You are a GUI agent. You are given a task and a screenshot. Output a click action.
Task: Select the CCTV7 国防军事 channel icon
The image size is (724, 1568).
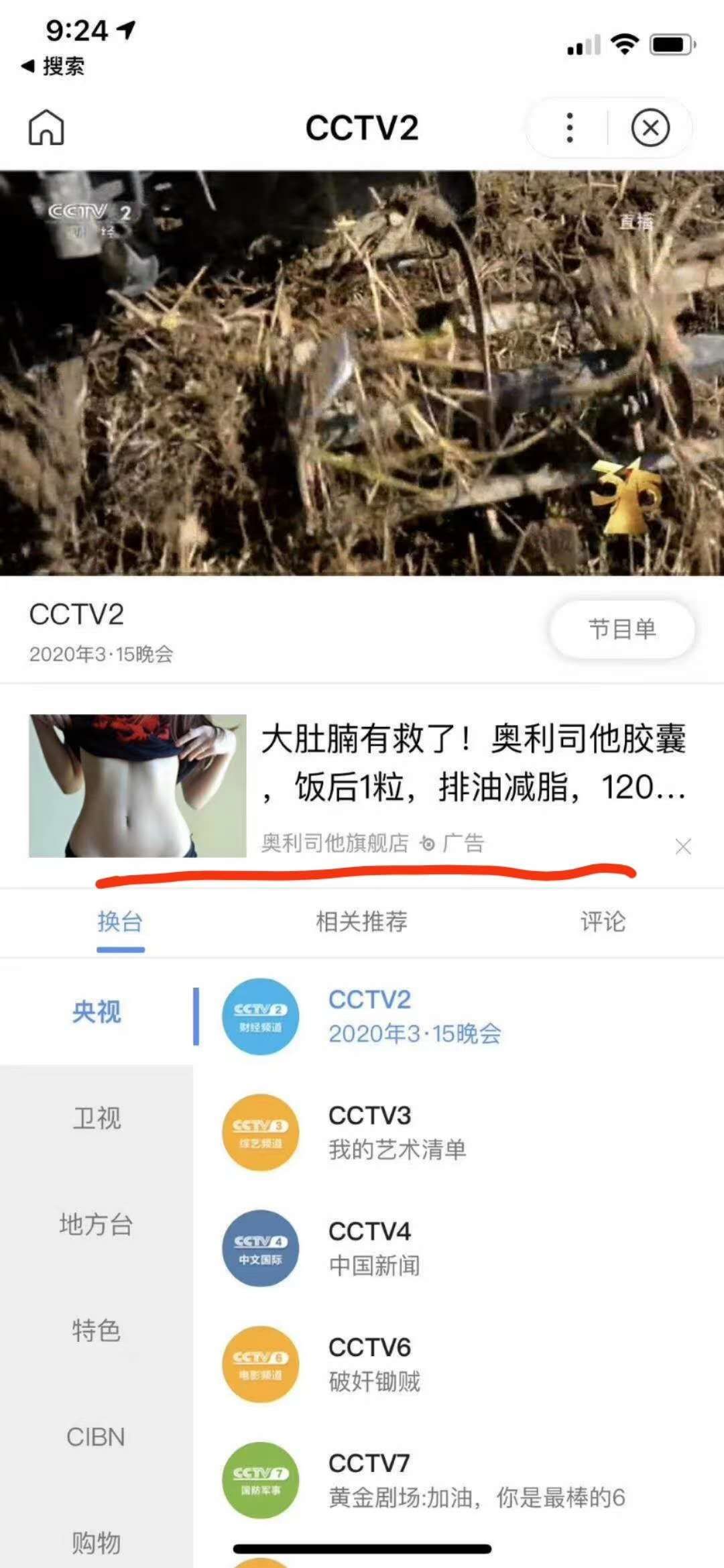(x=261, y=1478)
